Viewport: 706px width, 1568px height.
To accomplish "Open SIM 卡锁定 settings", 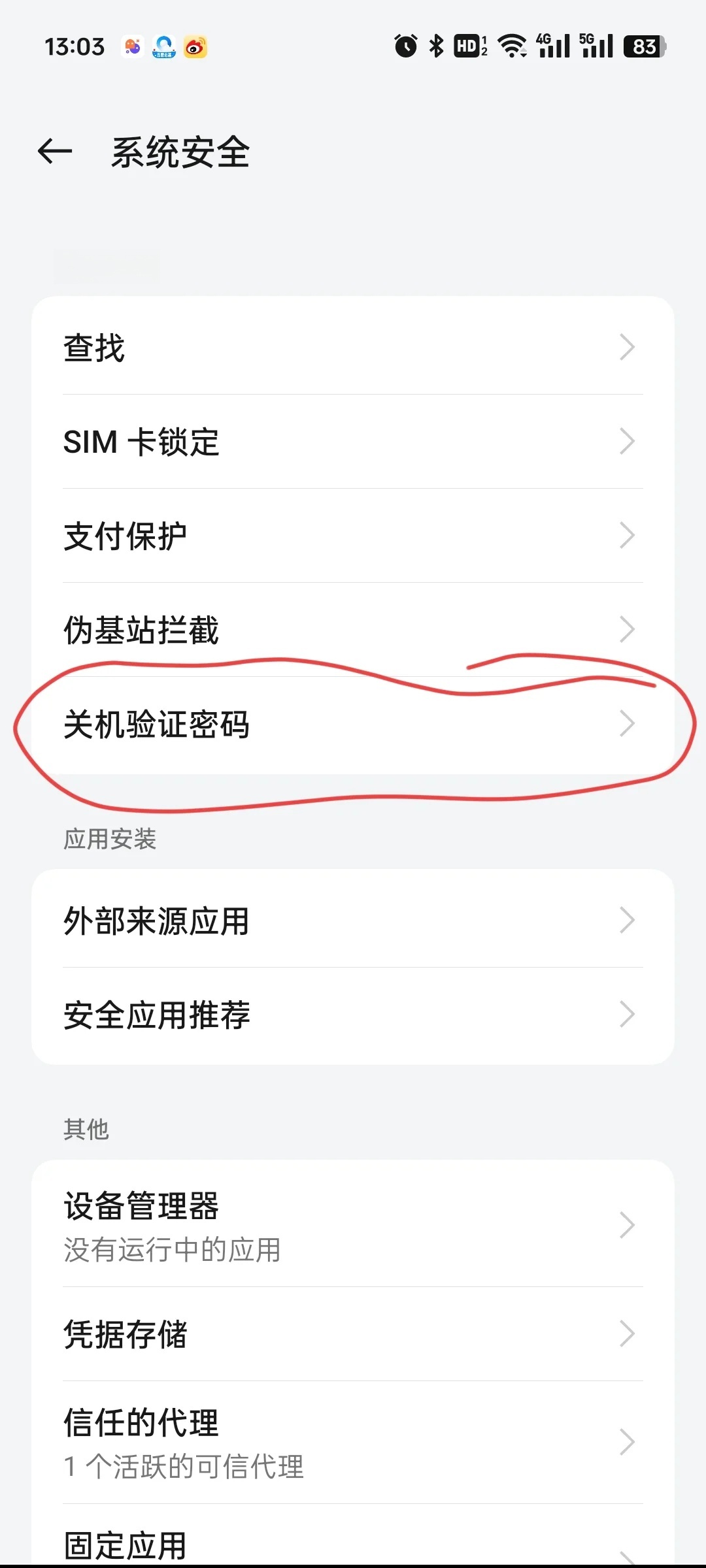I will pyautogui.click(x=353, y=442).
